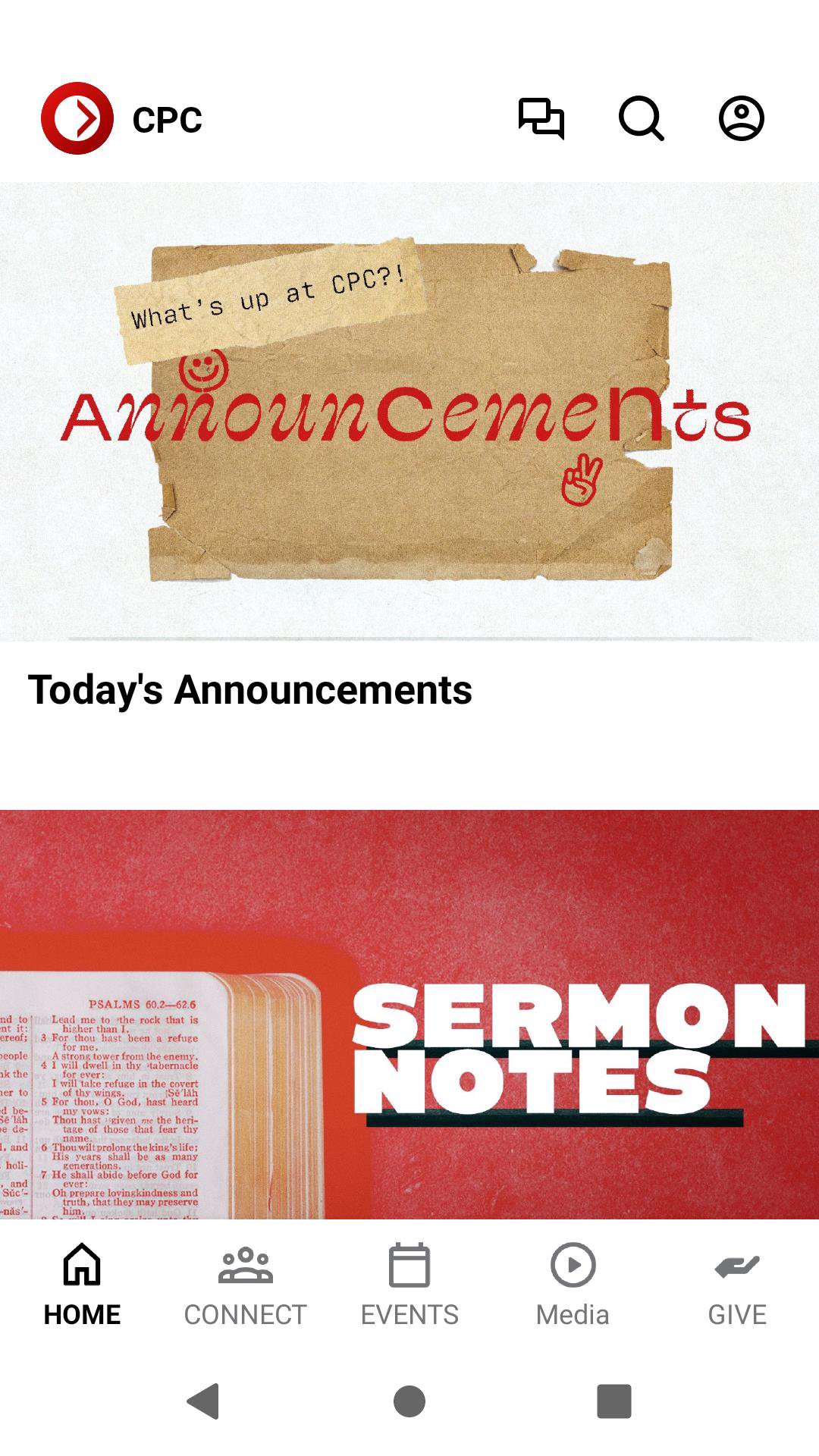The width and height of the screenshot is (819, 1456).
Task: Open the user profile icon
Action: click(741, 119)
